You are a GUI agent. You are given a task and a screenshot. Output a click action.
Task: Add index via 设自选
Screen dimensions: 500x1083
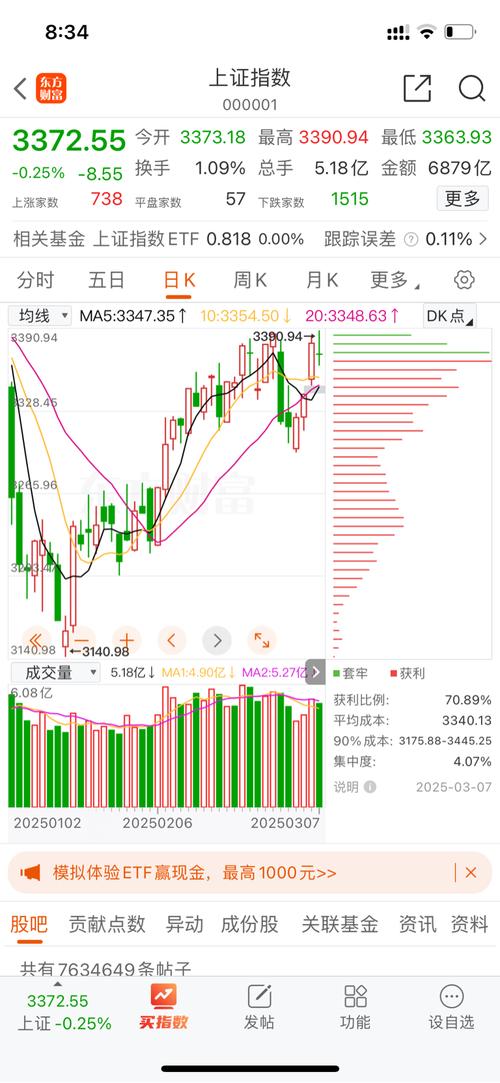tap(452, 1006)
